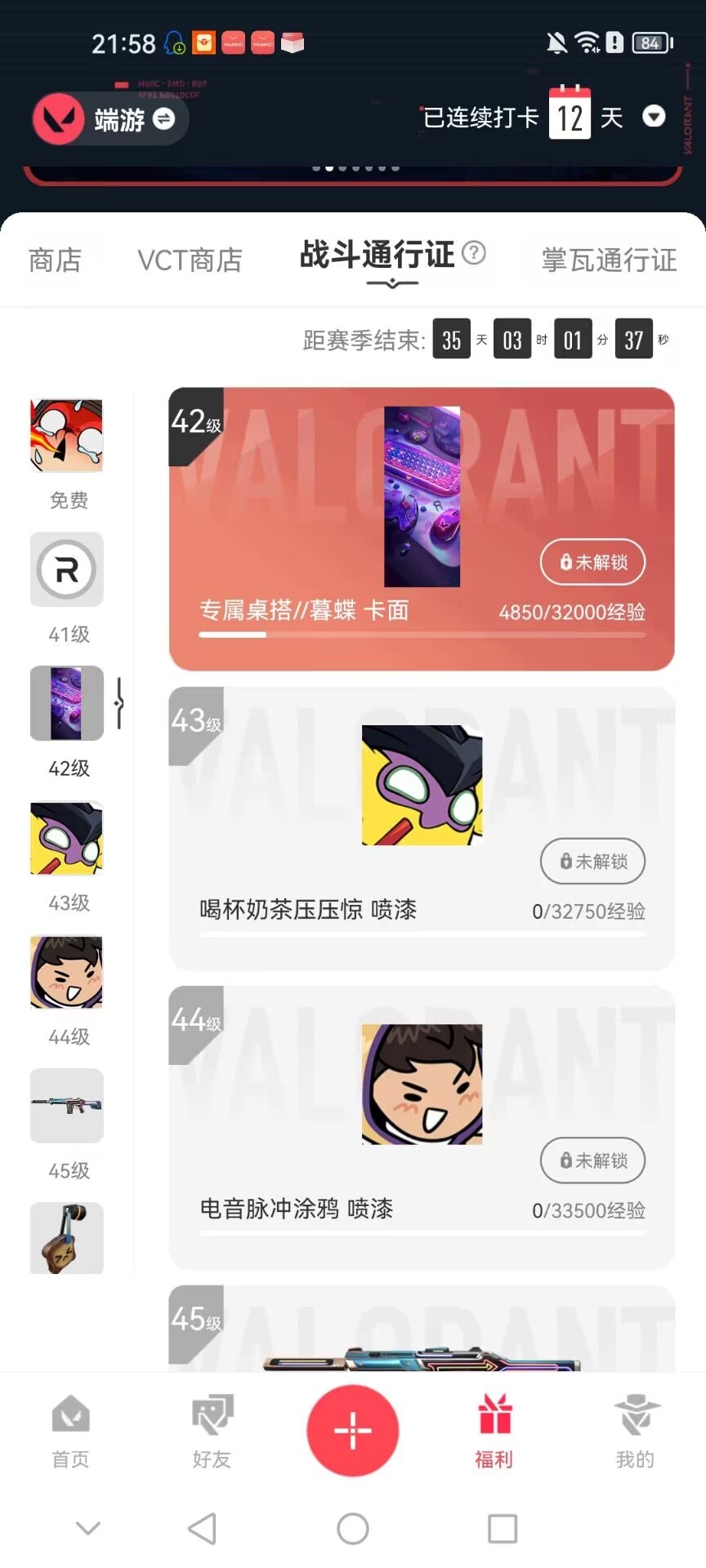
Task: Tap the system back button
Action: 202,1528
